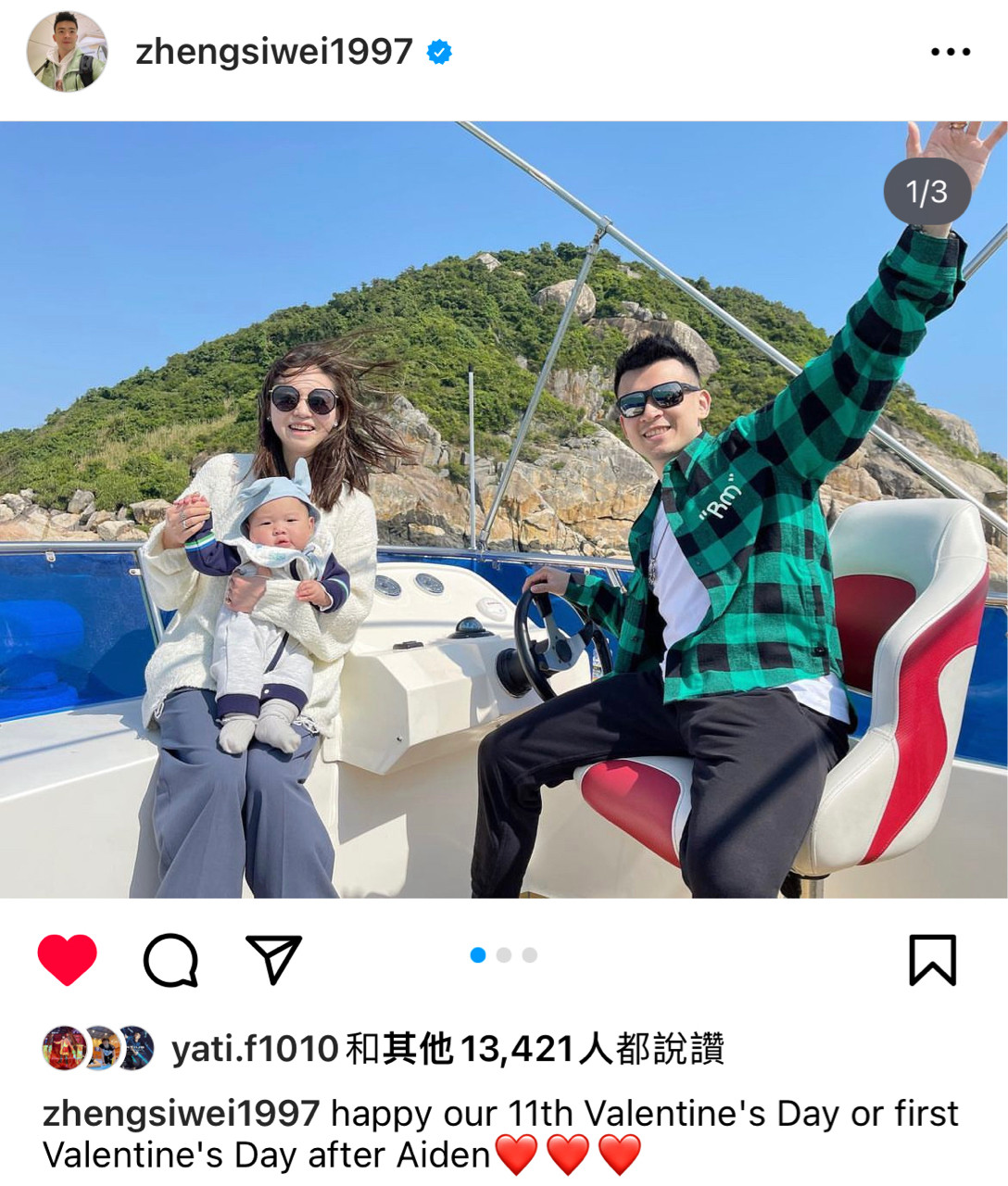Open the zhengsiwei1997 username in the header

(274, 52)
